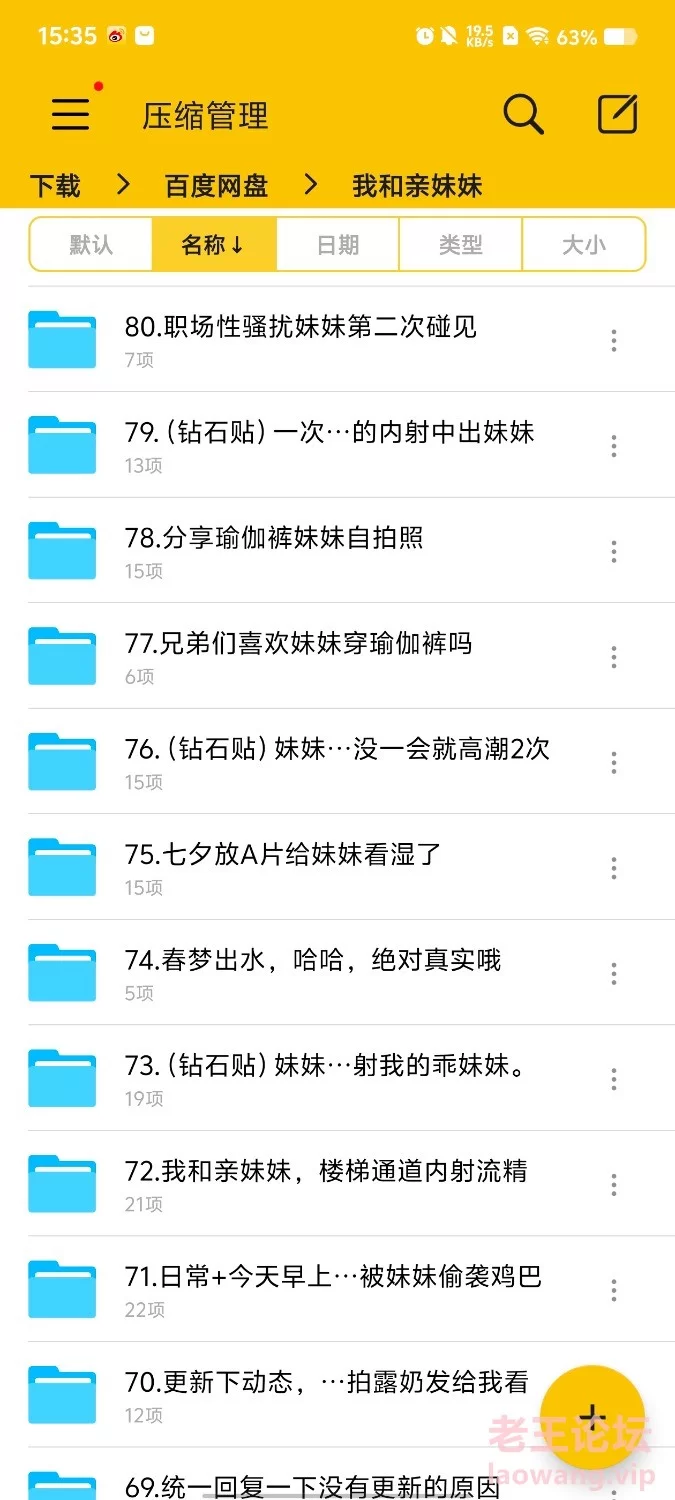Open the hamburger drawer menu
The width and height of the screenshot is (675, 1500).
(70, 115)
